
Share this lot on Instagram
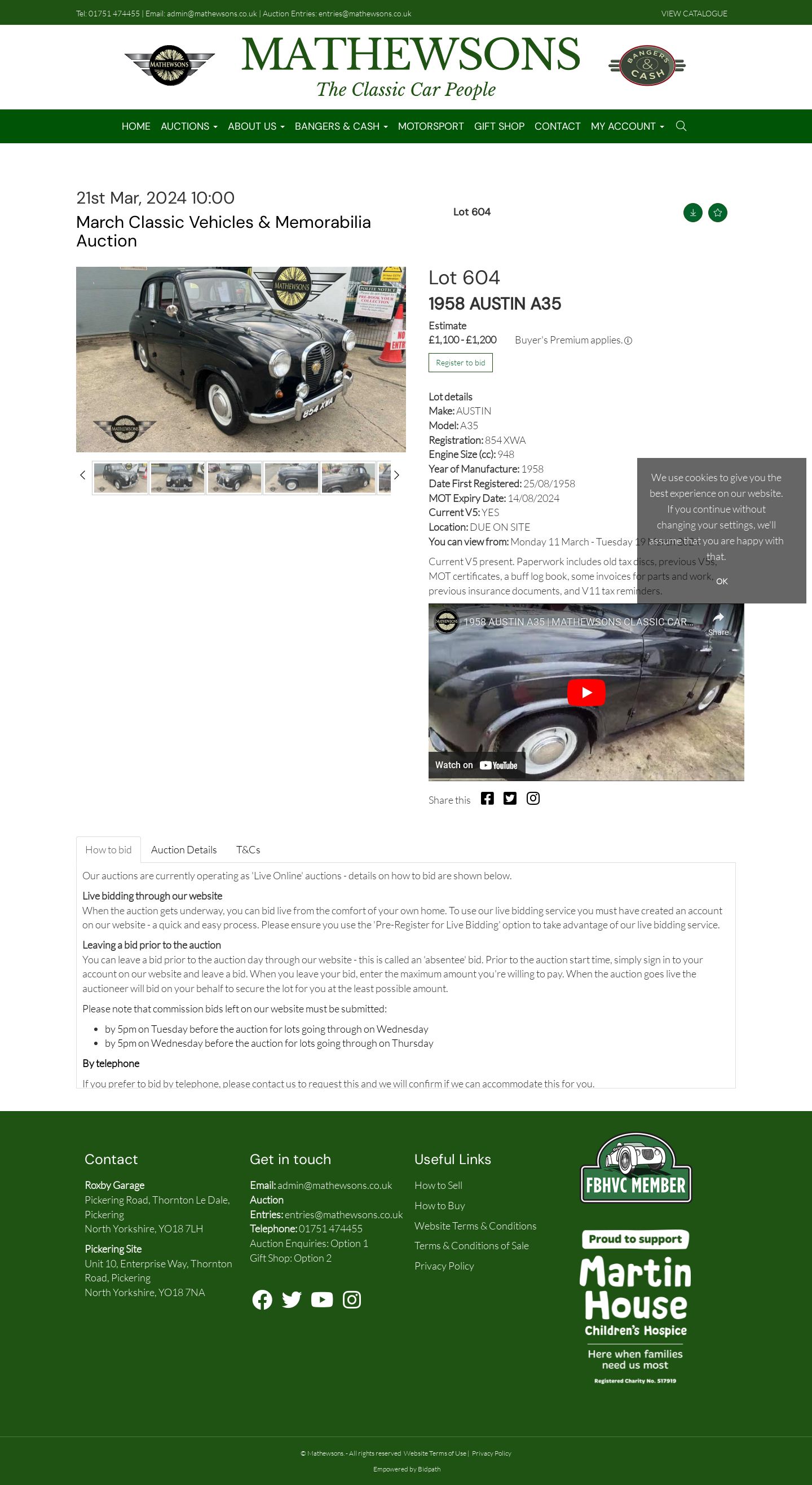tap(532, 799)
